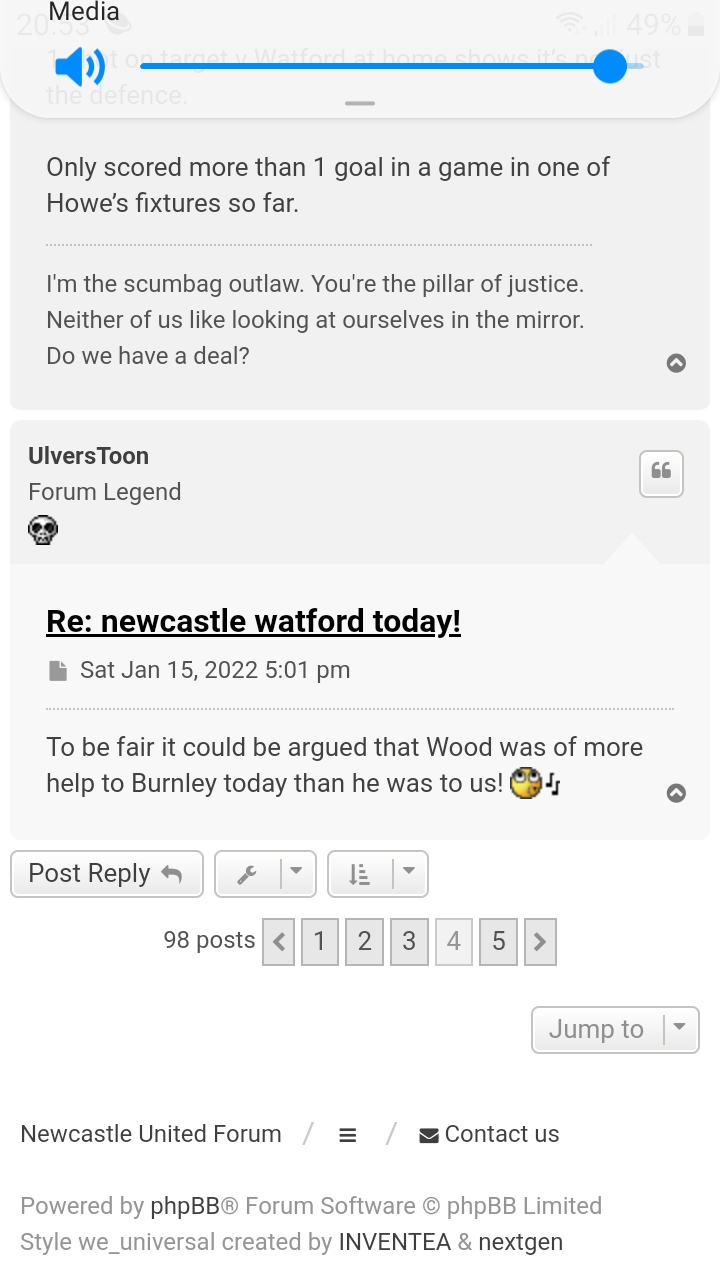Go to next page arrow
This screenshot has height=1280, width=720.
tap(540, 941)
